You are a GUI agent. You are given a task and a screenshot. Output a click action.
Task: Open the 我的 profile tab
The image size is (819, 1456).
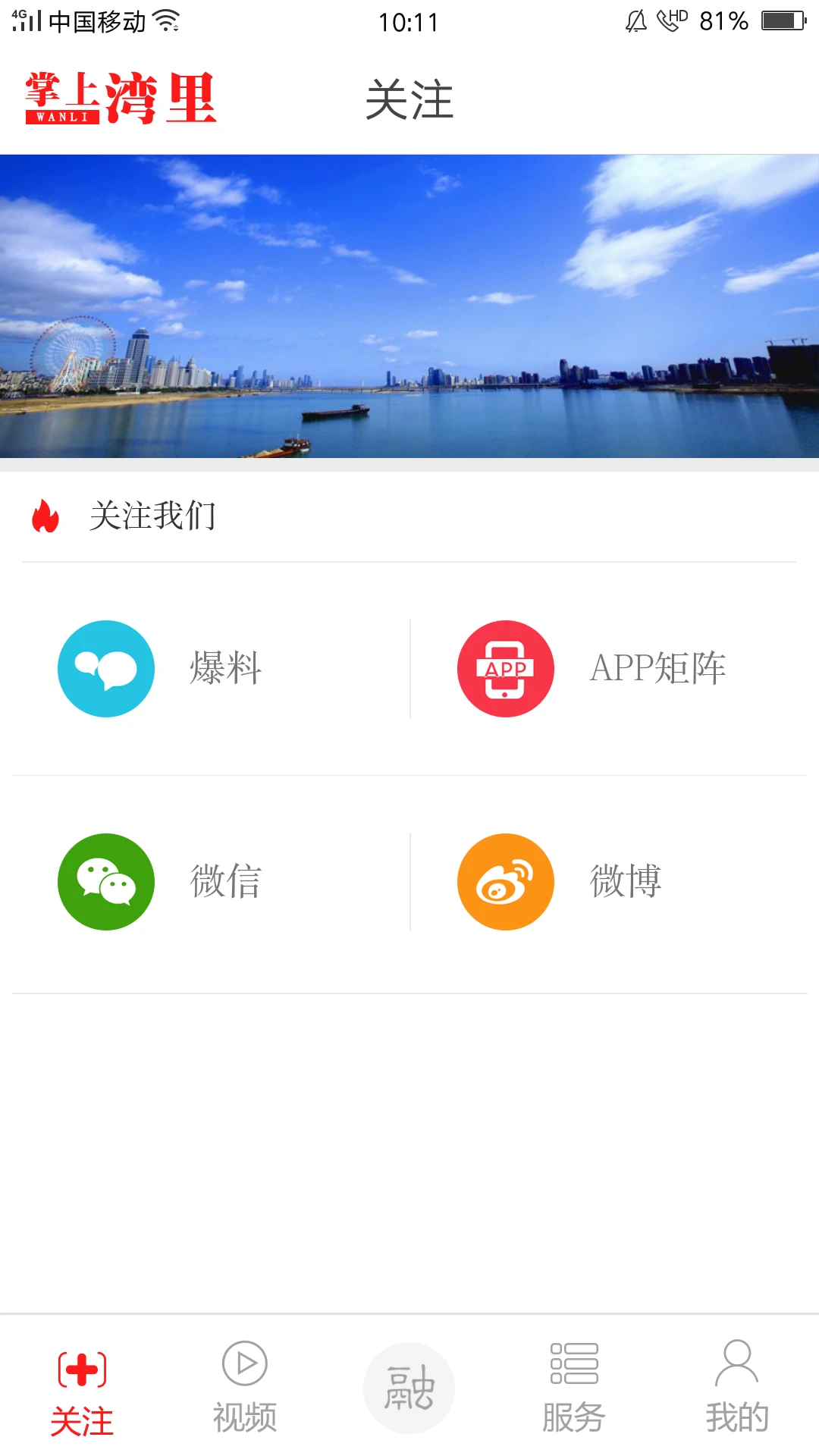737,1383
